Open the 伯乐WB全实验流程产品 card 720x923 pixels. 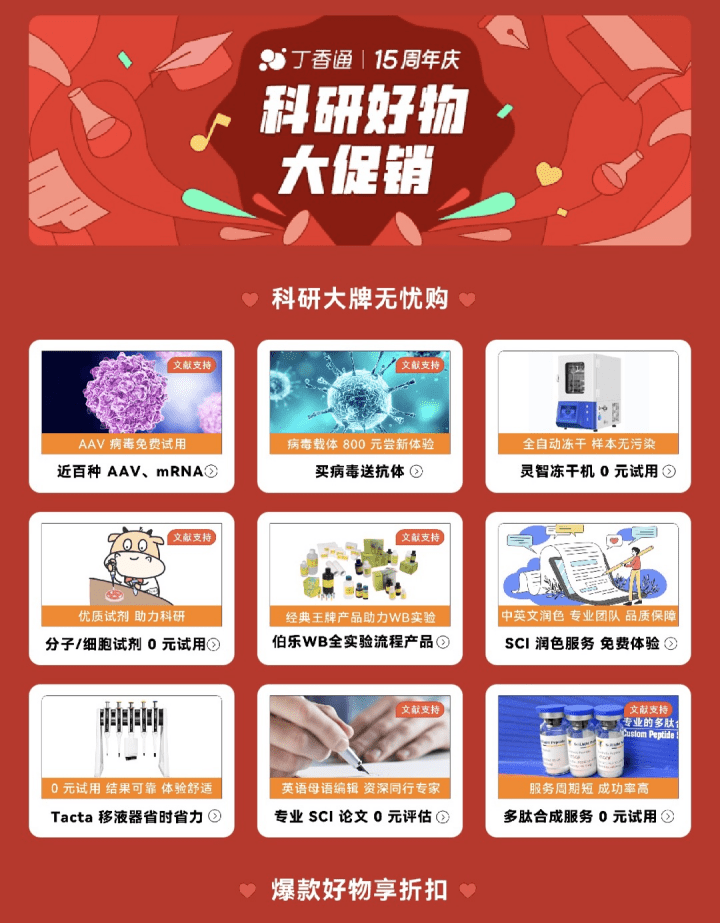tap(359, 588)
